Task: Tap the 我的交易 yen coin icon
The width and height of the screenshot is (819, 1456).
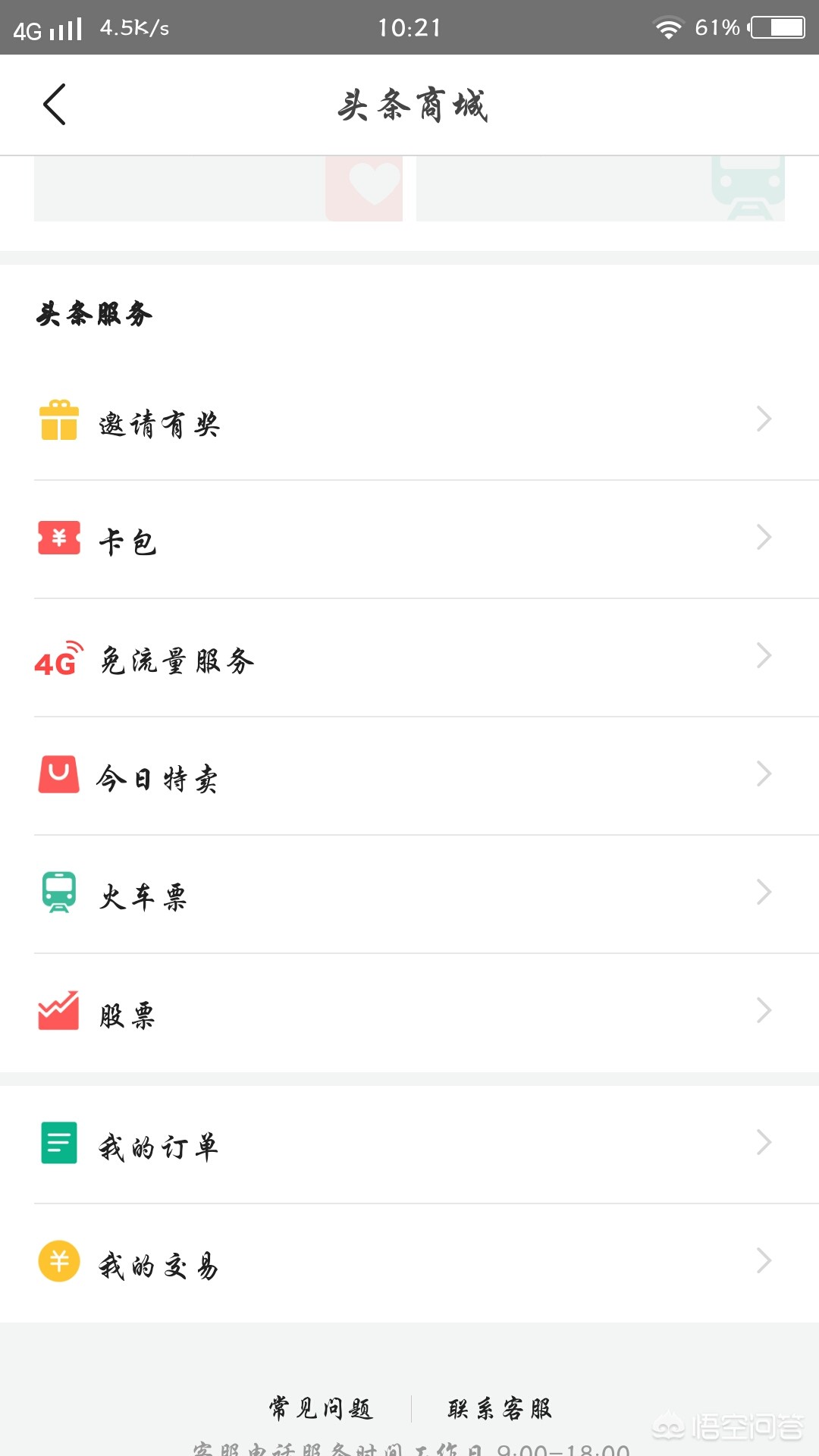Action: pos(58,1260)
